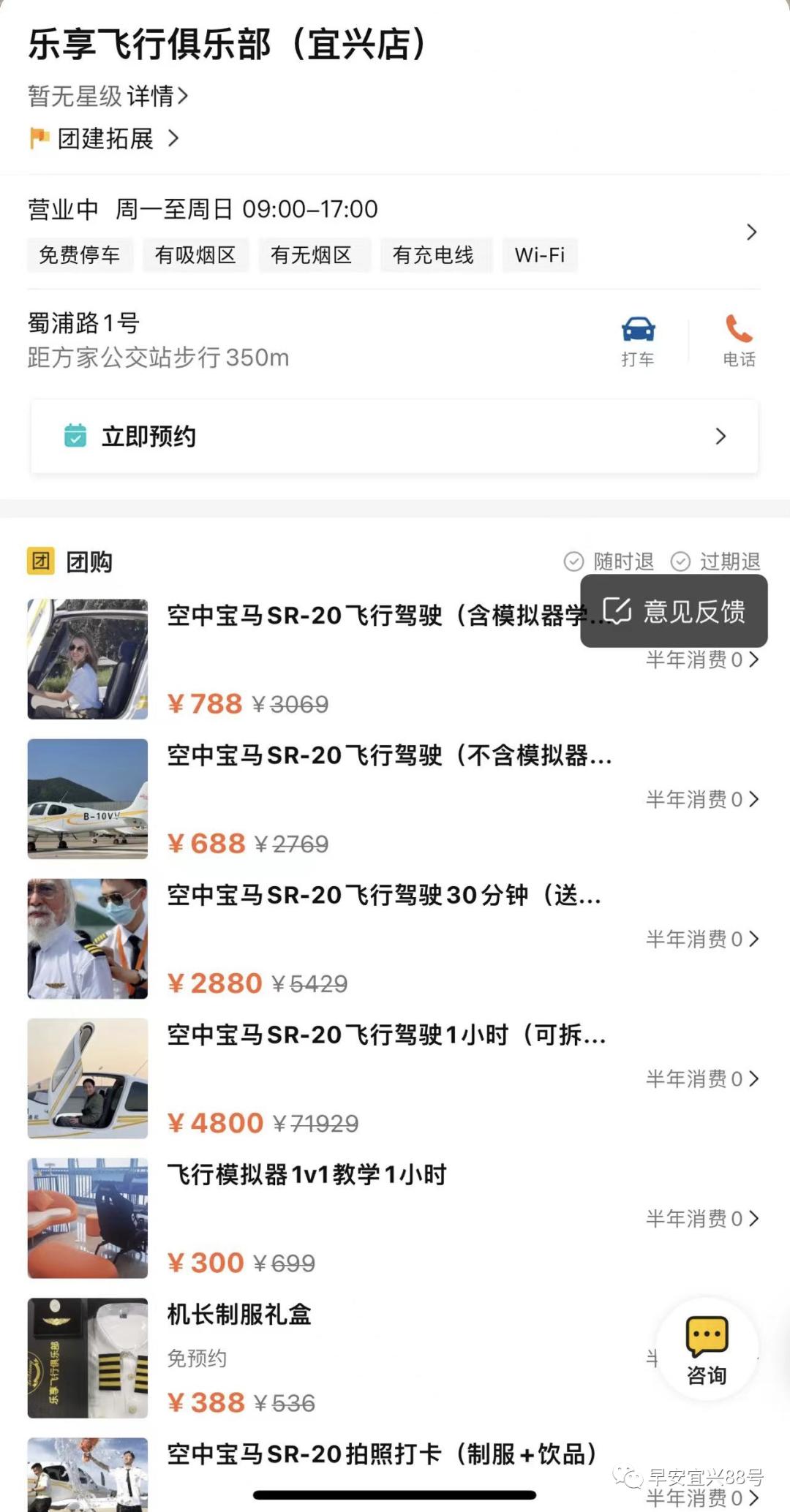The width and height of the screenshot is (790, 1512).
Task: Click the calendar icon beside 立即预约
Action: 75,435
